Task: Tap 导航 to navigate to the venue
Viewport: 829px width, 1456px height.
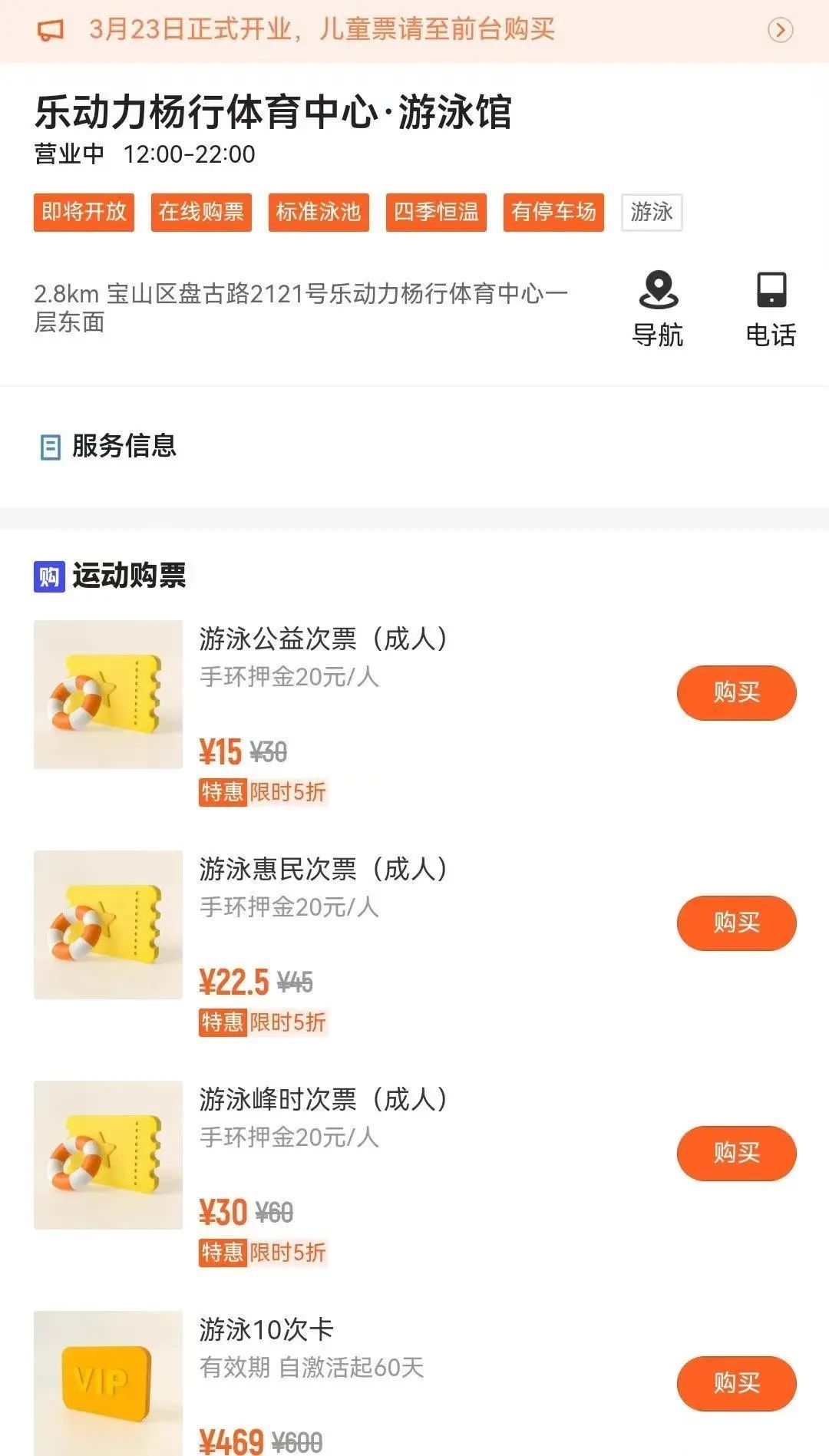Action: pyautogui.click(x=658, y=309)
